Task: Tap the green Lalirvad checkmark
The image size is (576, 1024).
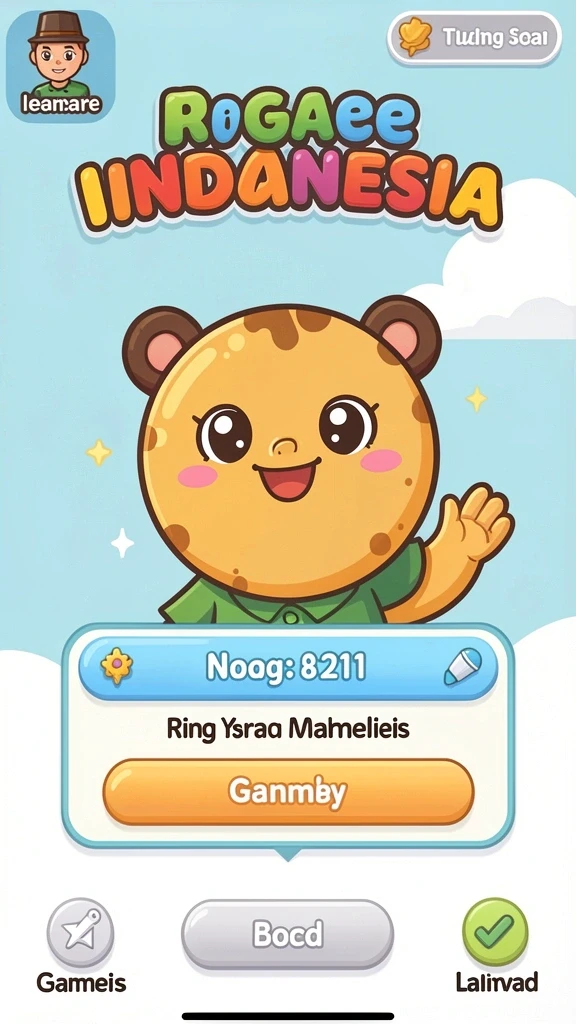Action: tap(496, 932)
